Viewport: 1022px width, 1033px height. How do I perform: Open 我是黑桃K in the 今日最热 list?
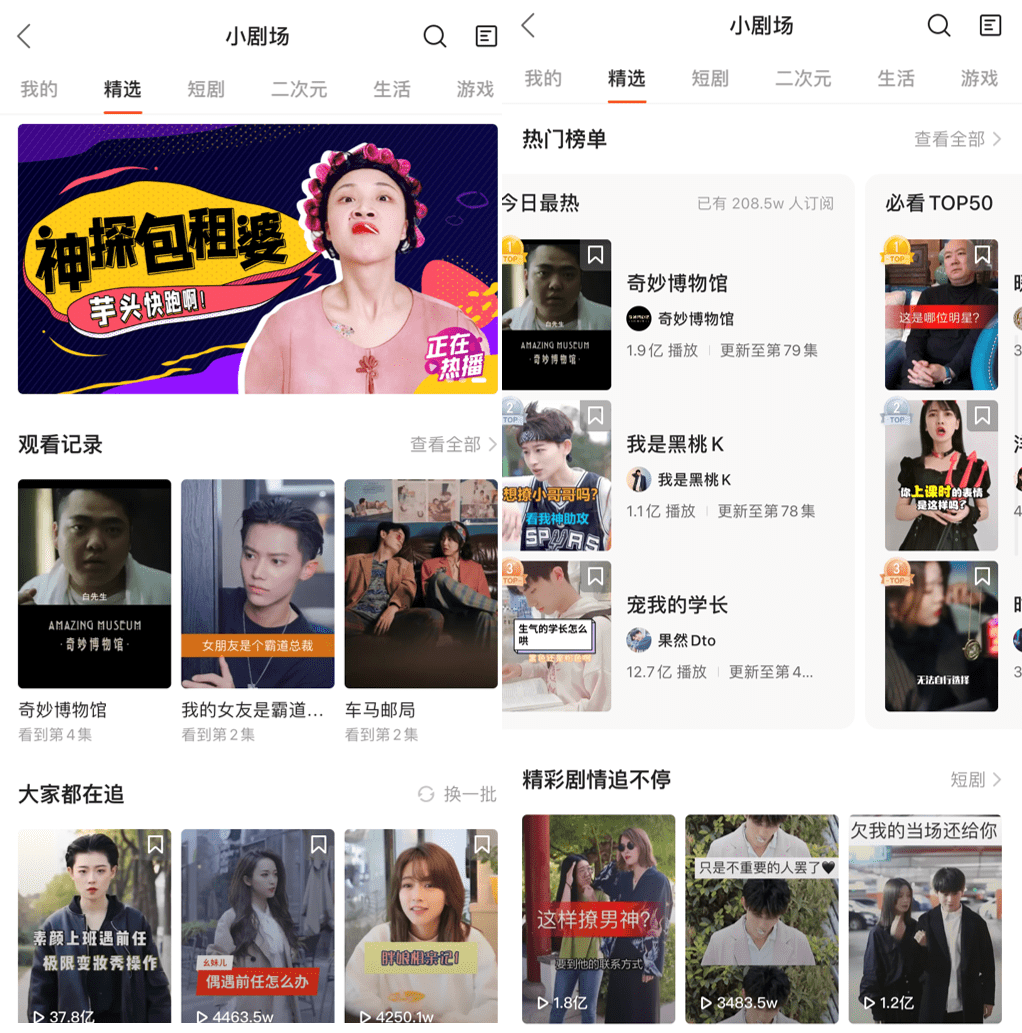tap(675, 444)
